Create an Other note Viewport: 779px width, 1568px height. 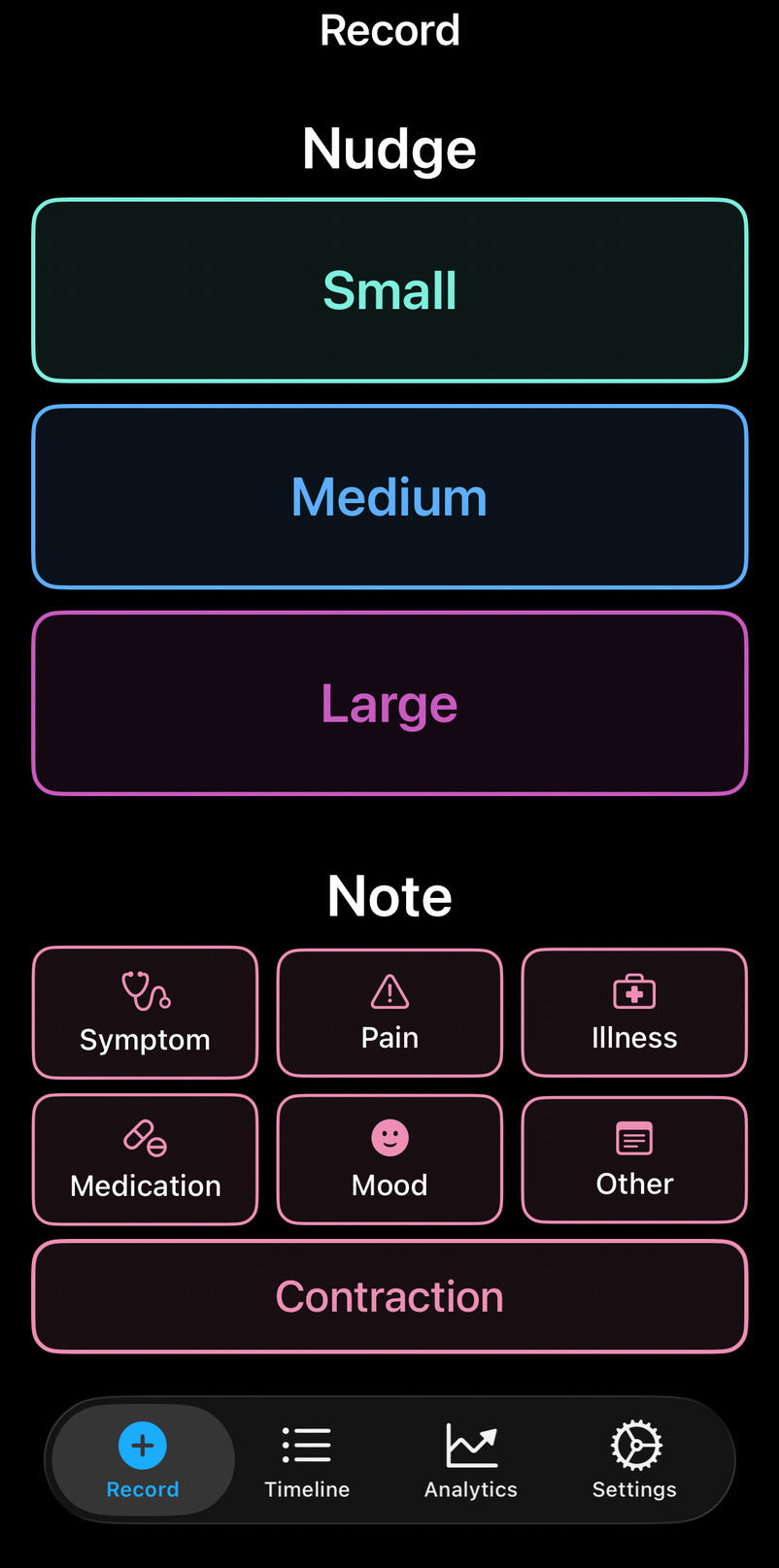(634, 1159)
